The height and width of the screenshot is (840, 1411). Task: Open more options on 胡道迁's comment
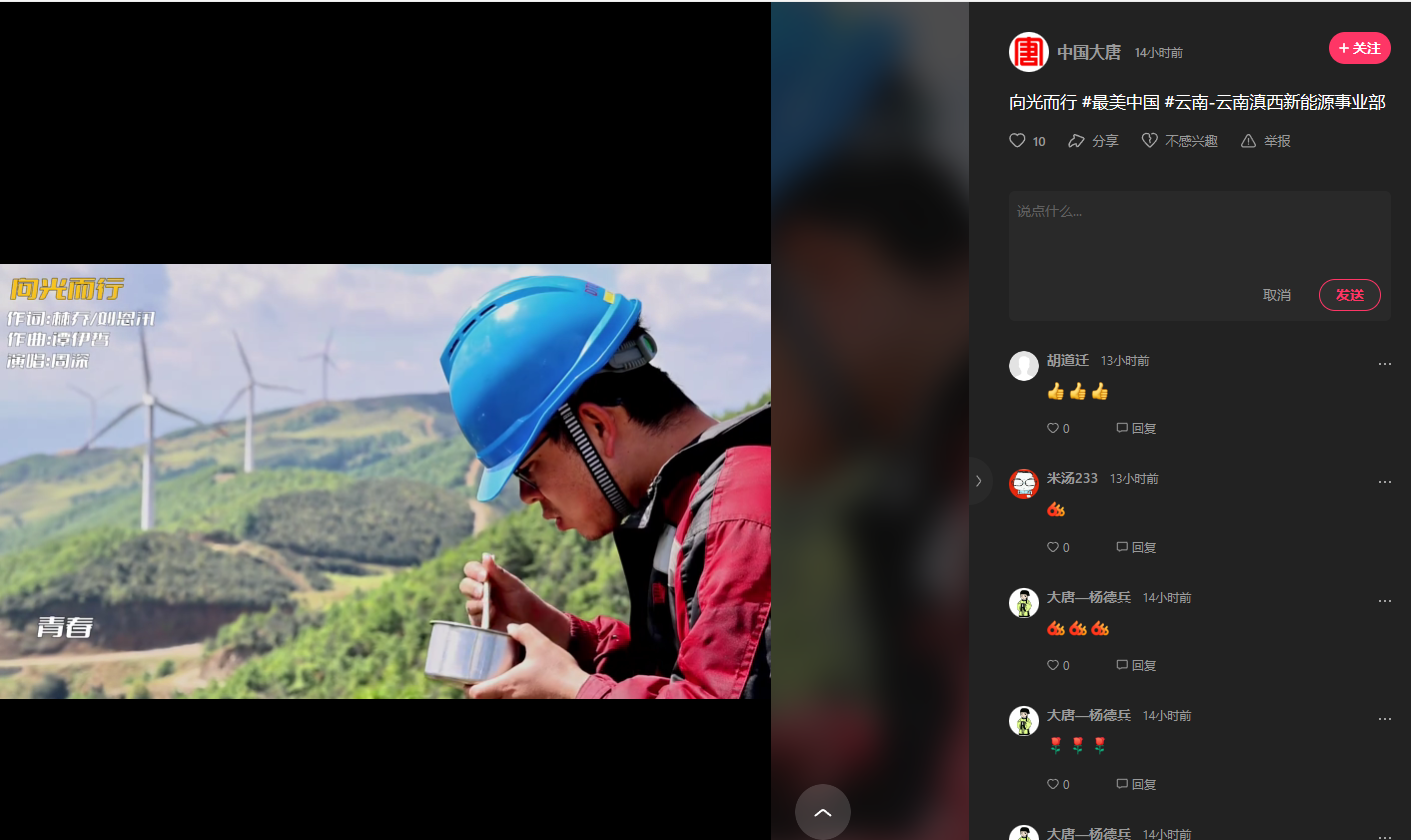[1384, 364]
